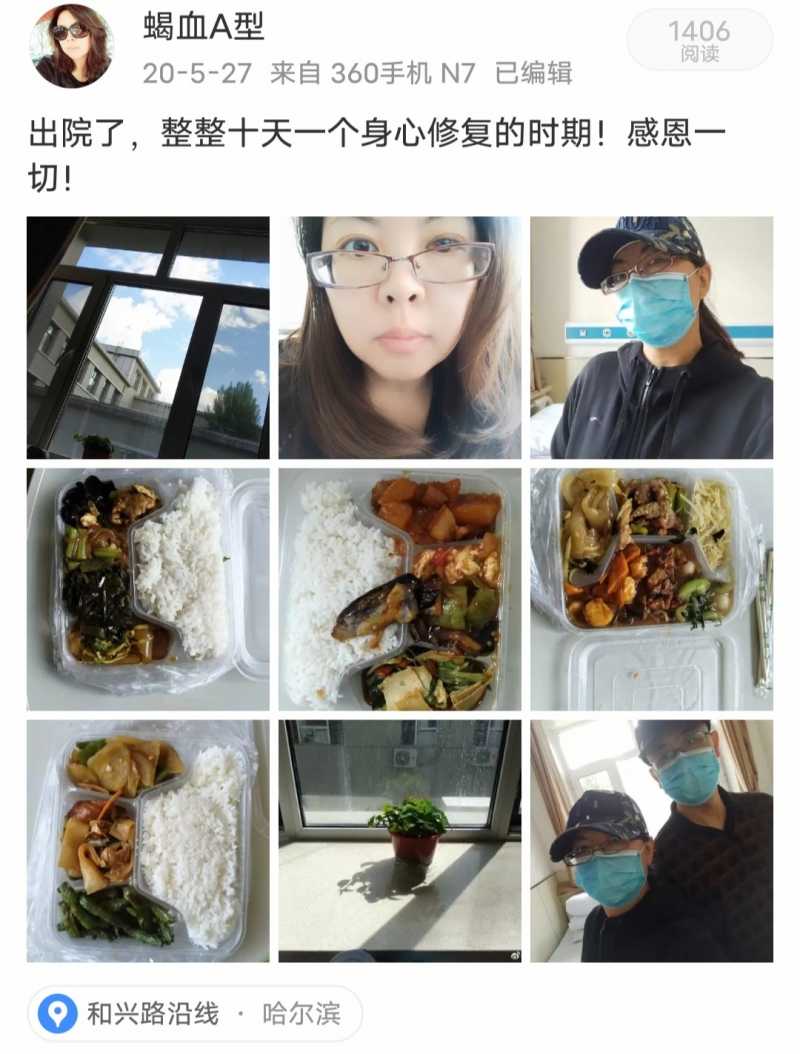
Task: View the lunchbox photo with green beans
Action: tap(148, 841)
